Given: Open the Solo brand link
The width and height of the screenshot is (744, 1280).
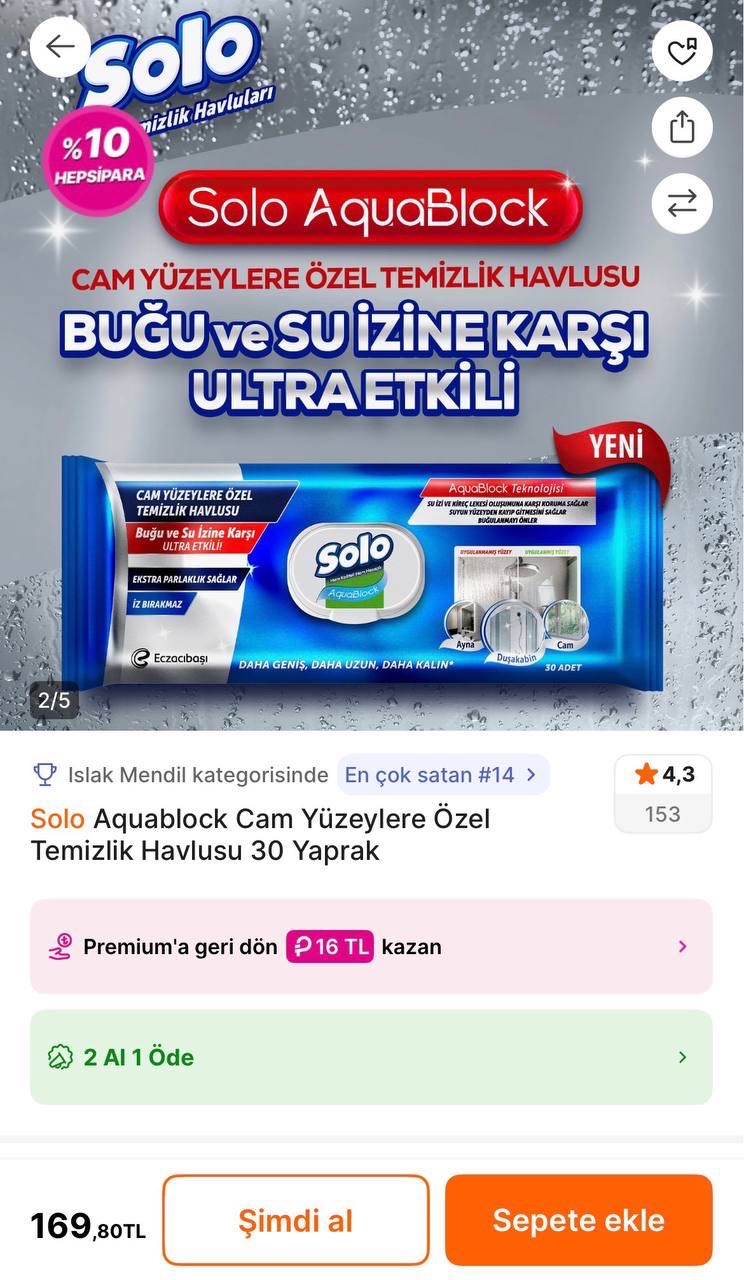Looking at the screenshot, I should point(57,819).
